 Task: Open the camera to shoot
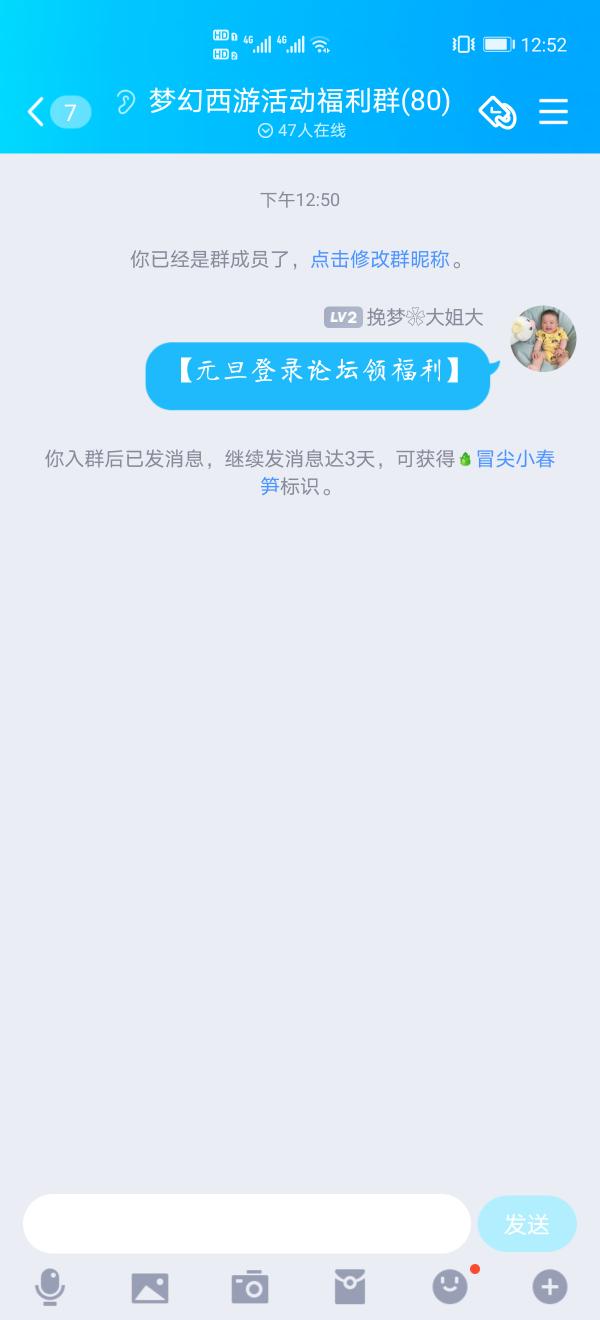[250, 1287]
